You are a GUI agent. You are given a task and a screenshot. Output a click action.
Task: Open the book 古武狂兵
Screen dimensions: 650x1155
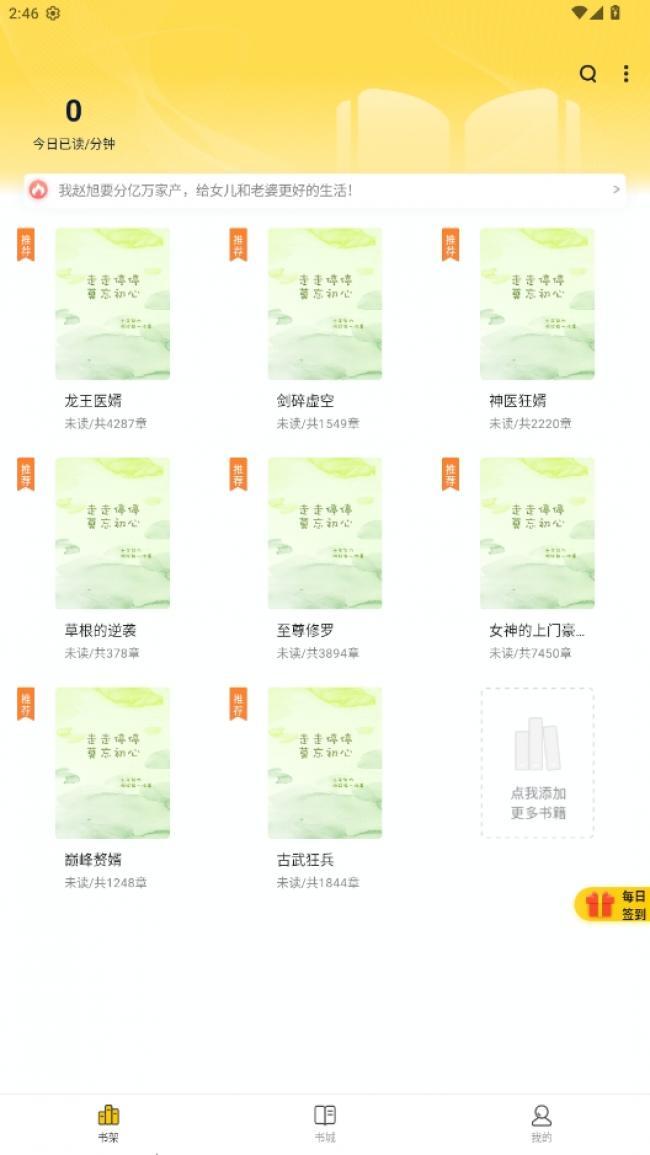tap(324, 762)
